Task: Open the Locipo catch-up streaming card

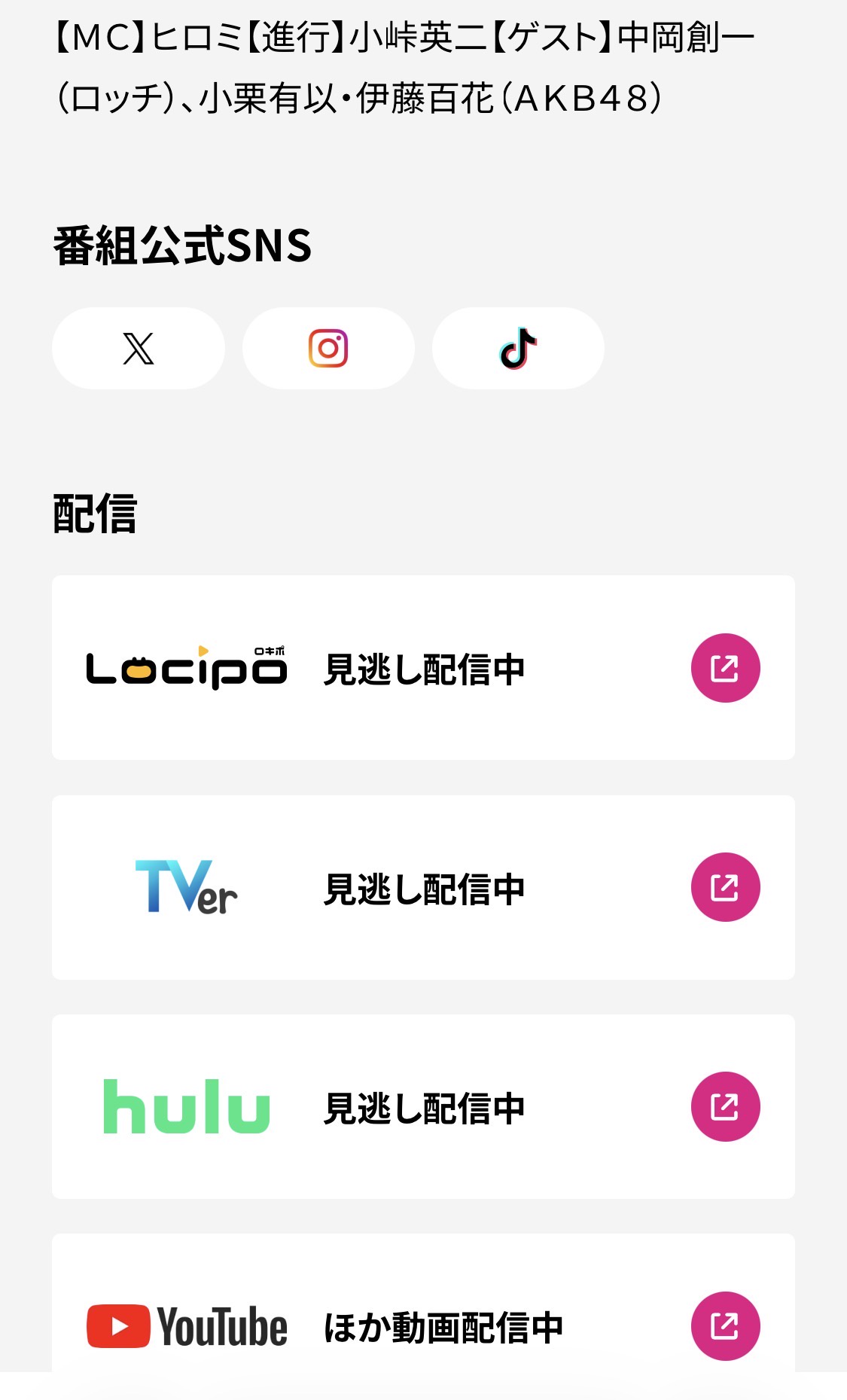Action: tap(423, 668)
